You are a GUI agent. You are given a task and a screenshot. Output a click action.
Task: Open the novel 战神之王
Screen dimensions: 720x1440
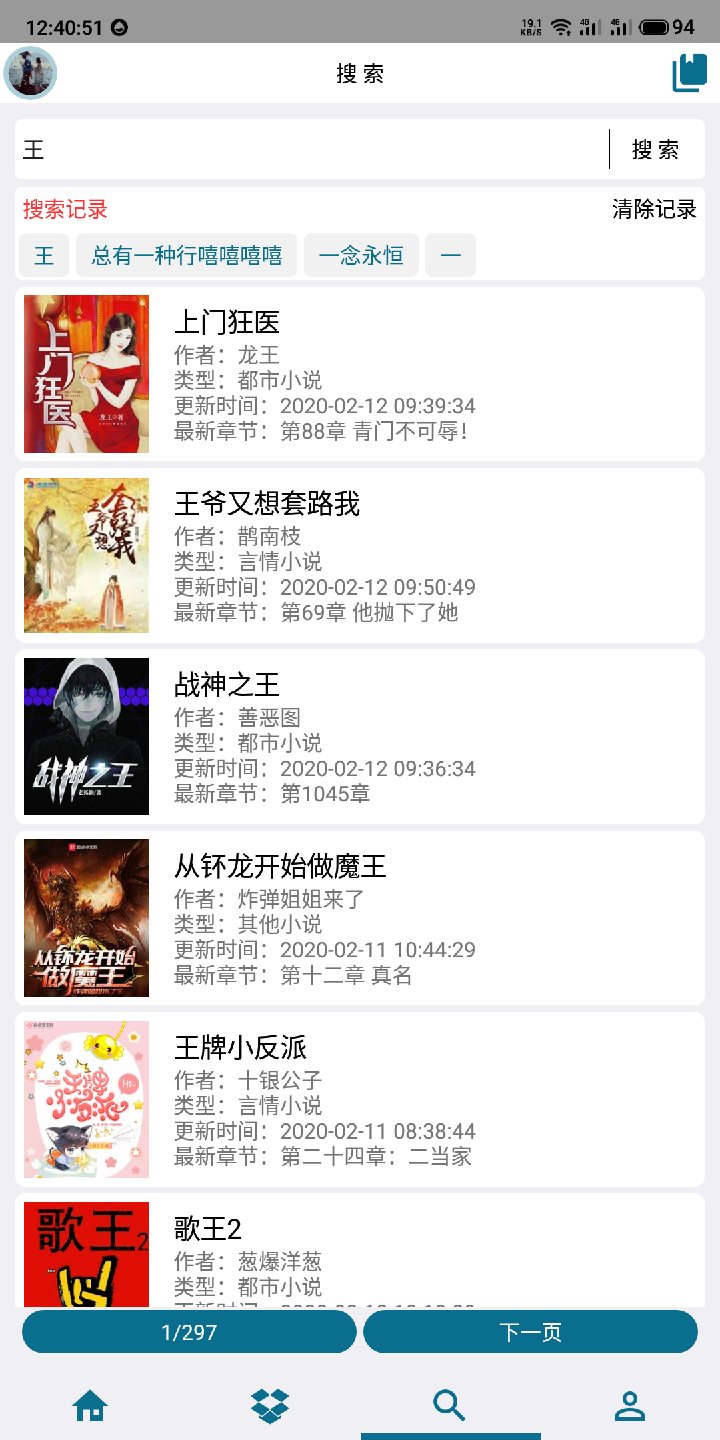(222, 686)
